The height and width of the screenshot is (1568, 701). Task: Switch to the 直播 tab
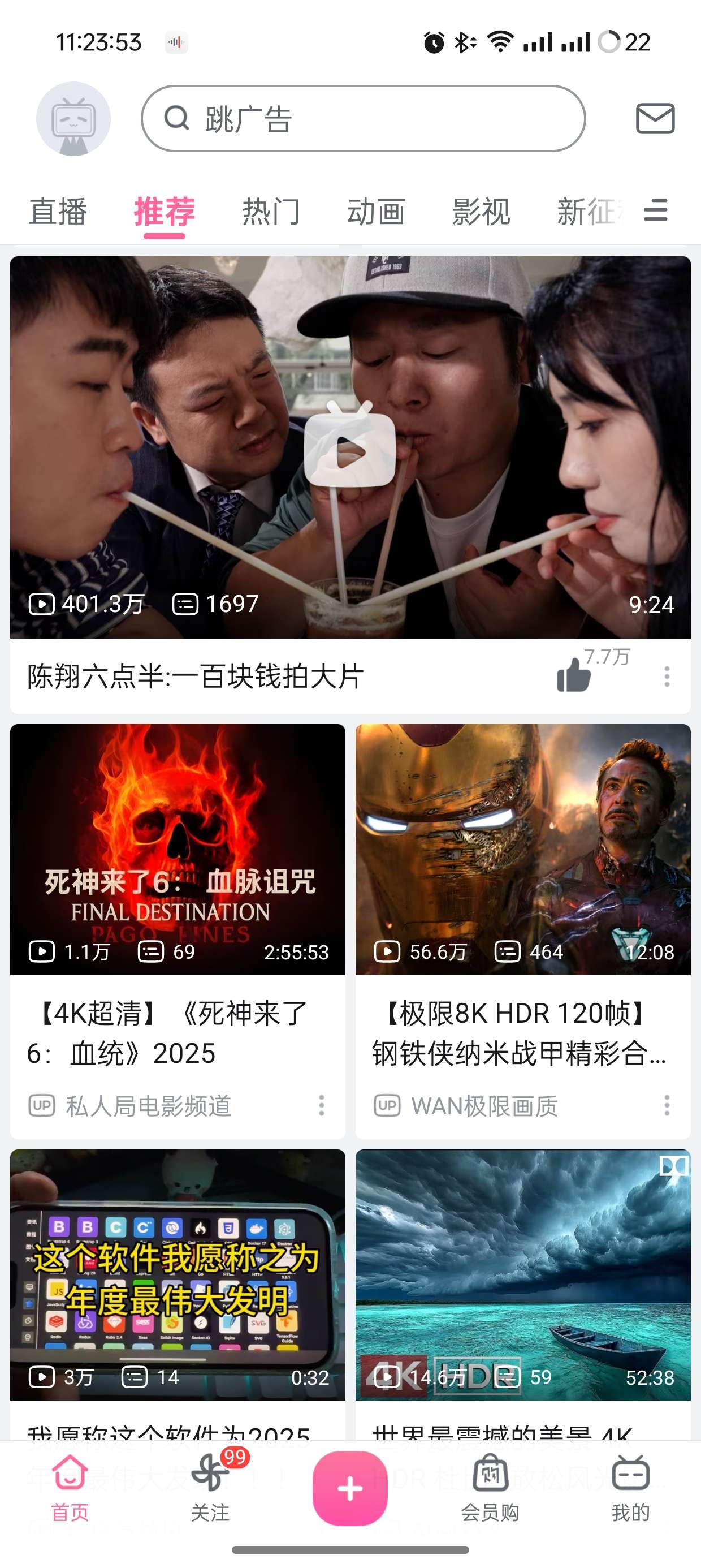click(58, 212)
